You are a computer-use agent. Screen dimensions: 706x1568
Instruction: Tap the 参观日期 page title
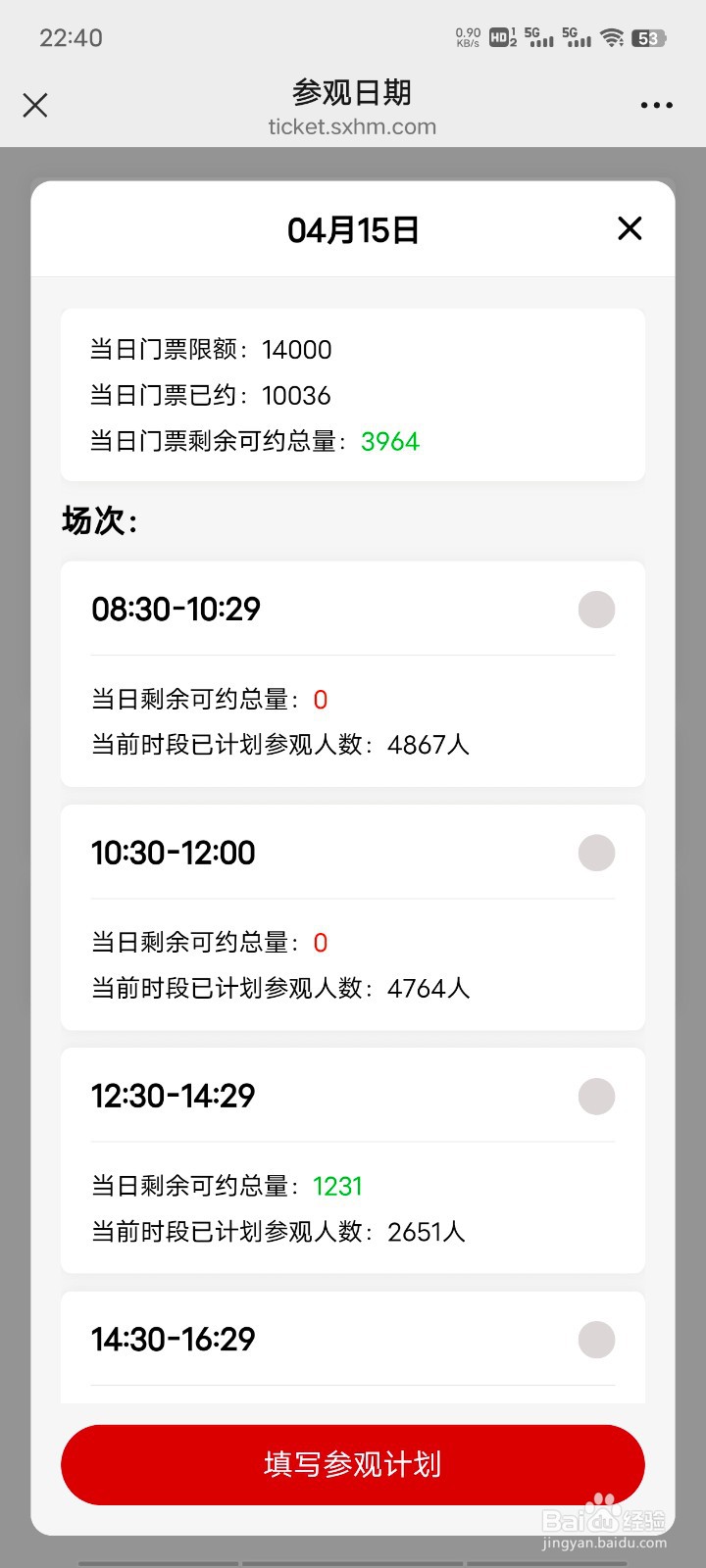(352, 92)
